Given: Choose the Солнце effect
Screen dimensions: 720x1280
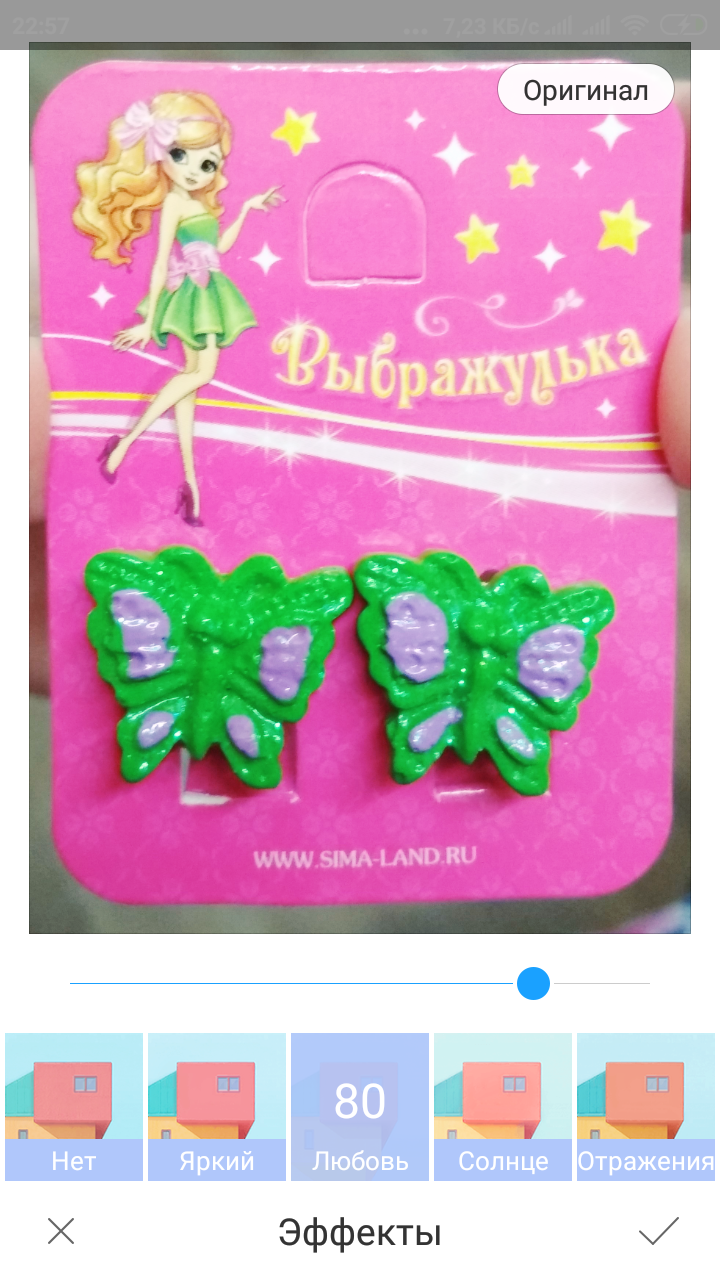Looking at the screenshot, I should [x=503, y=1106].
